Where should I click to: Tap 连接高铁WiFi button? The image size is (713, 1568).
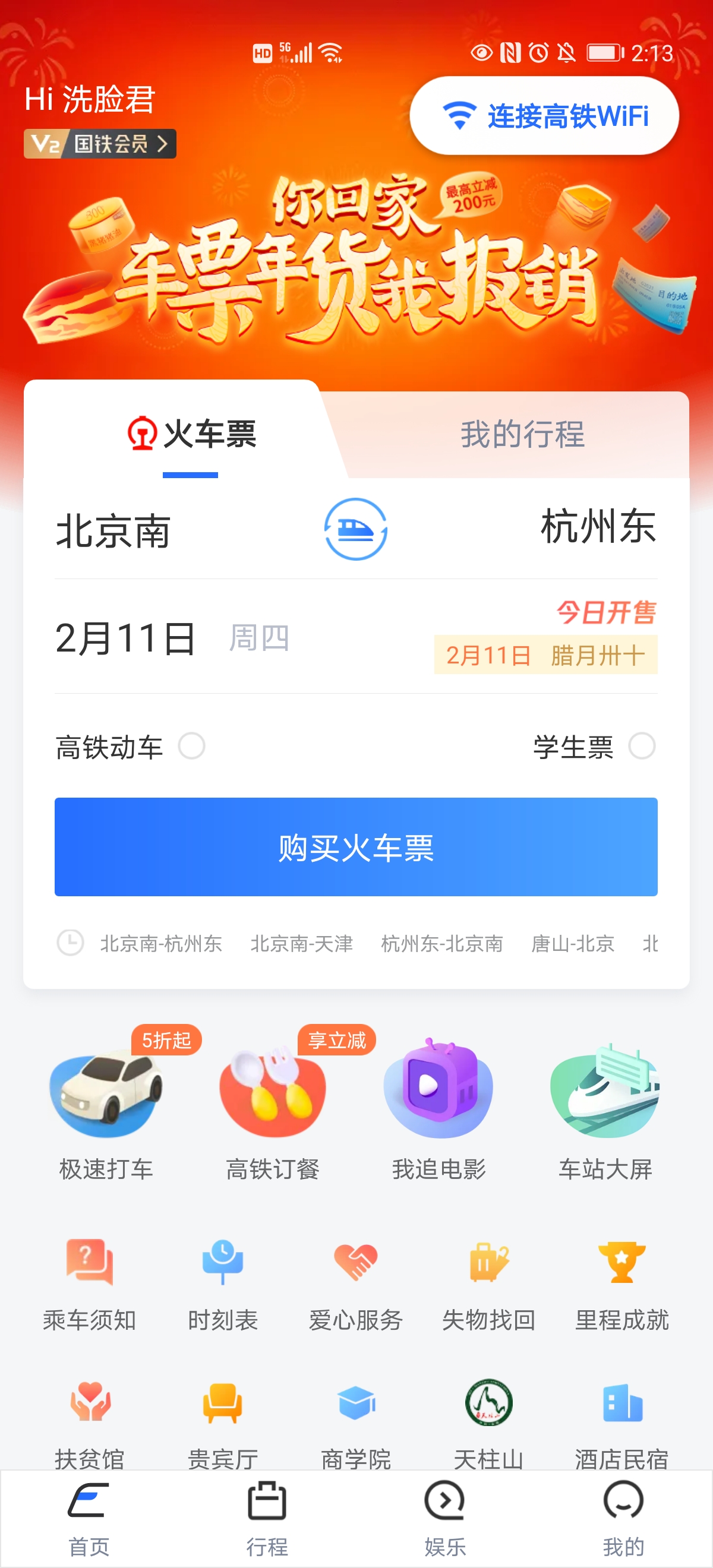[x=544, y=116]
